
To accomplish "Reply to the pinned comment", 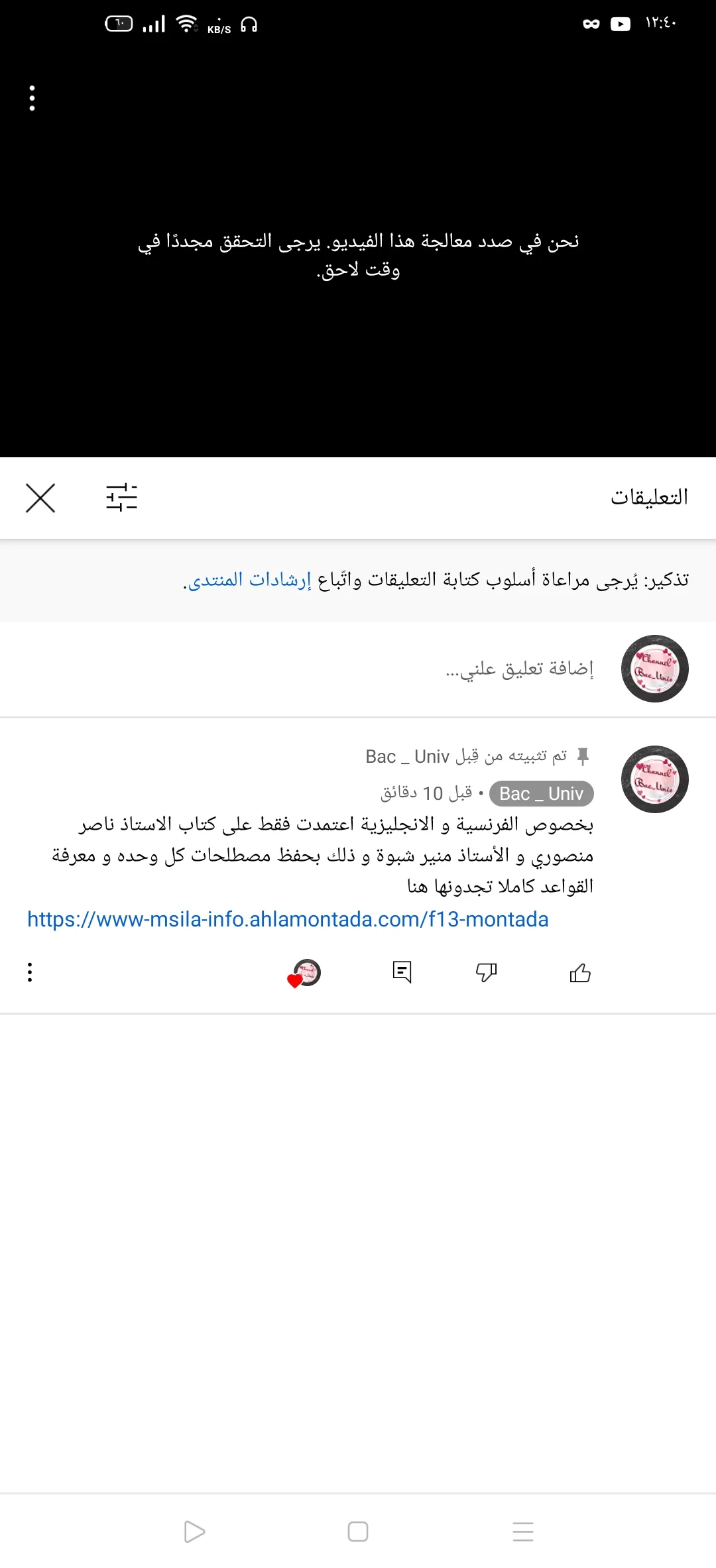I will [x=402, y=972].
